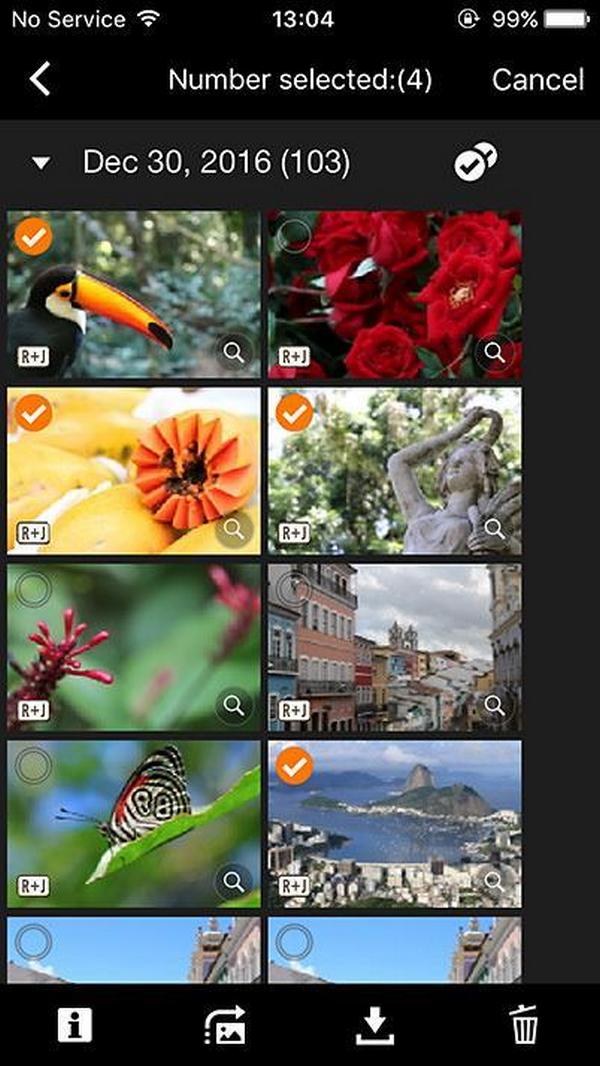Show info for selected images
The height and width of the screenshot is (1066, 600).
[x=75, y=1025]
